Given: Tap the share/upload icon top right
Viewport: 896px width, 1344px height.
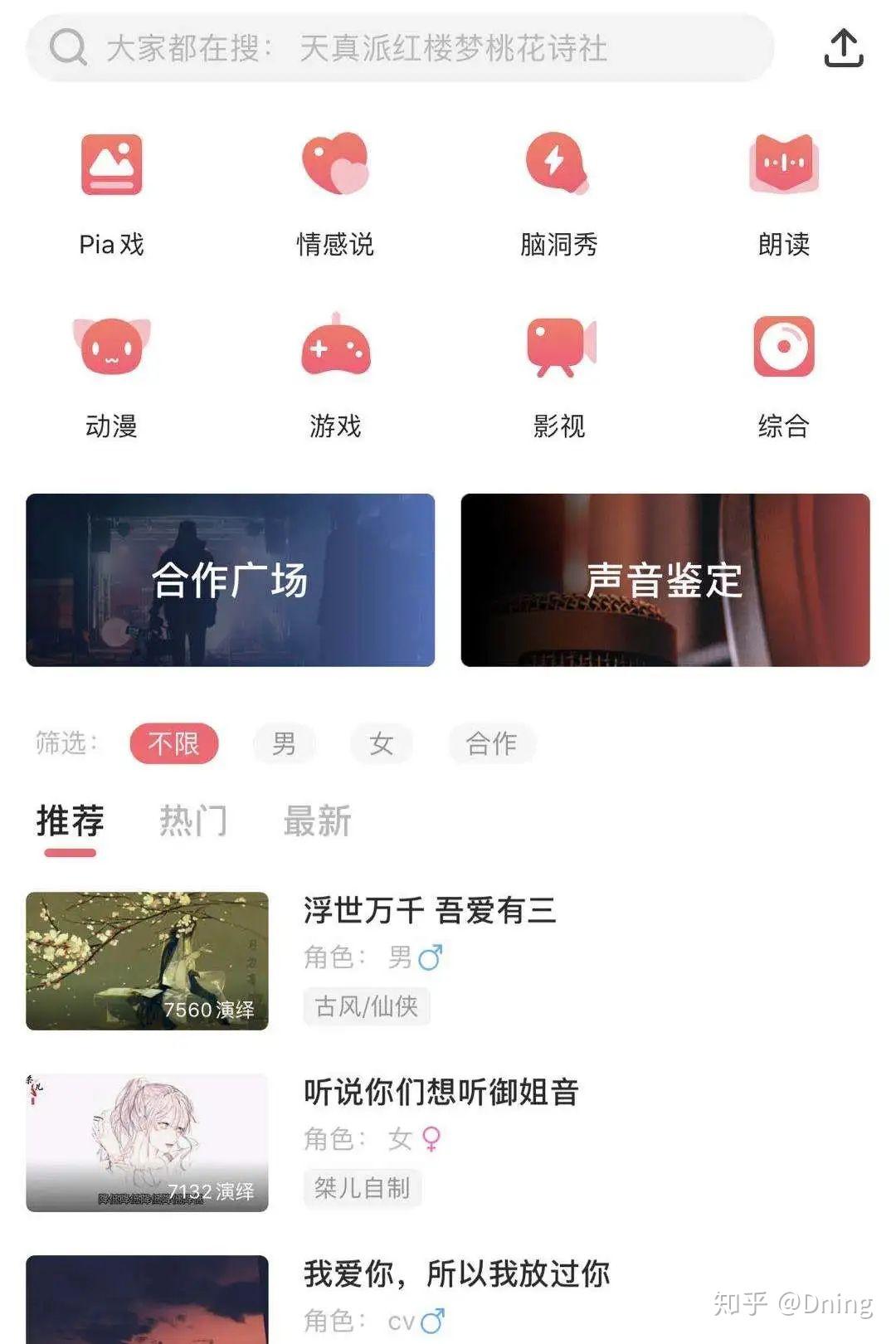Looking at the screenshot, I should point(845,50).
